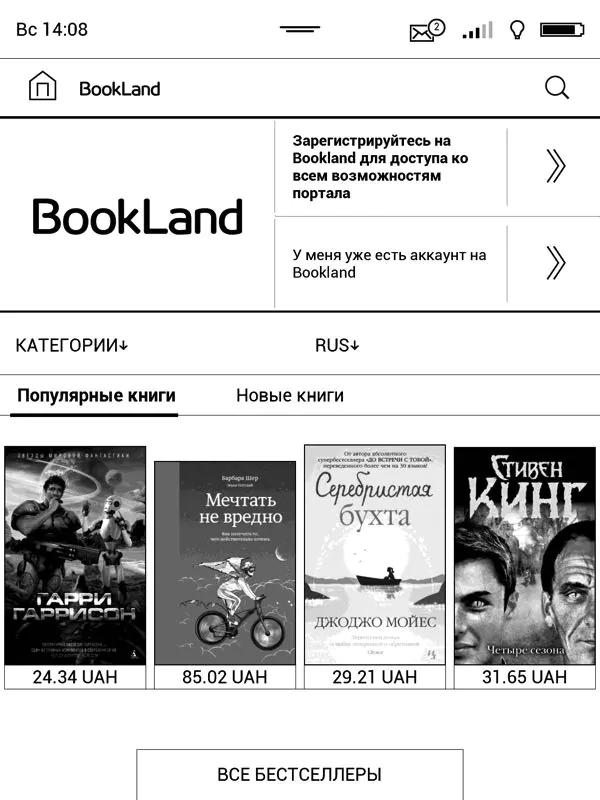Expand the КАТЕГОРИИ dropdown
Viewport: 600px width, 800px height.
[x=72, y=345]
